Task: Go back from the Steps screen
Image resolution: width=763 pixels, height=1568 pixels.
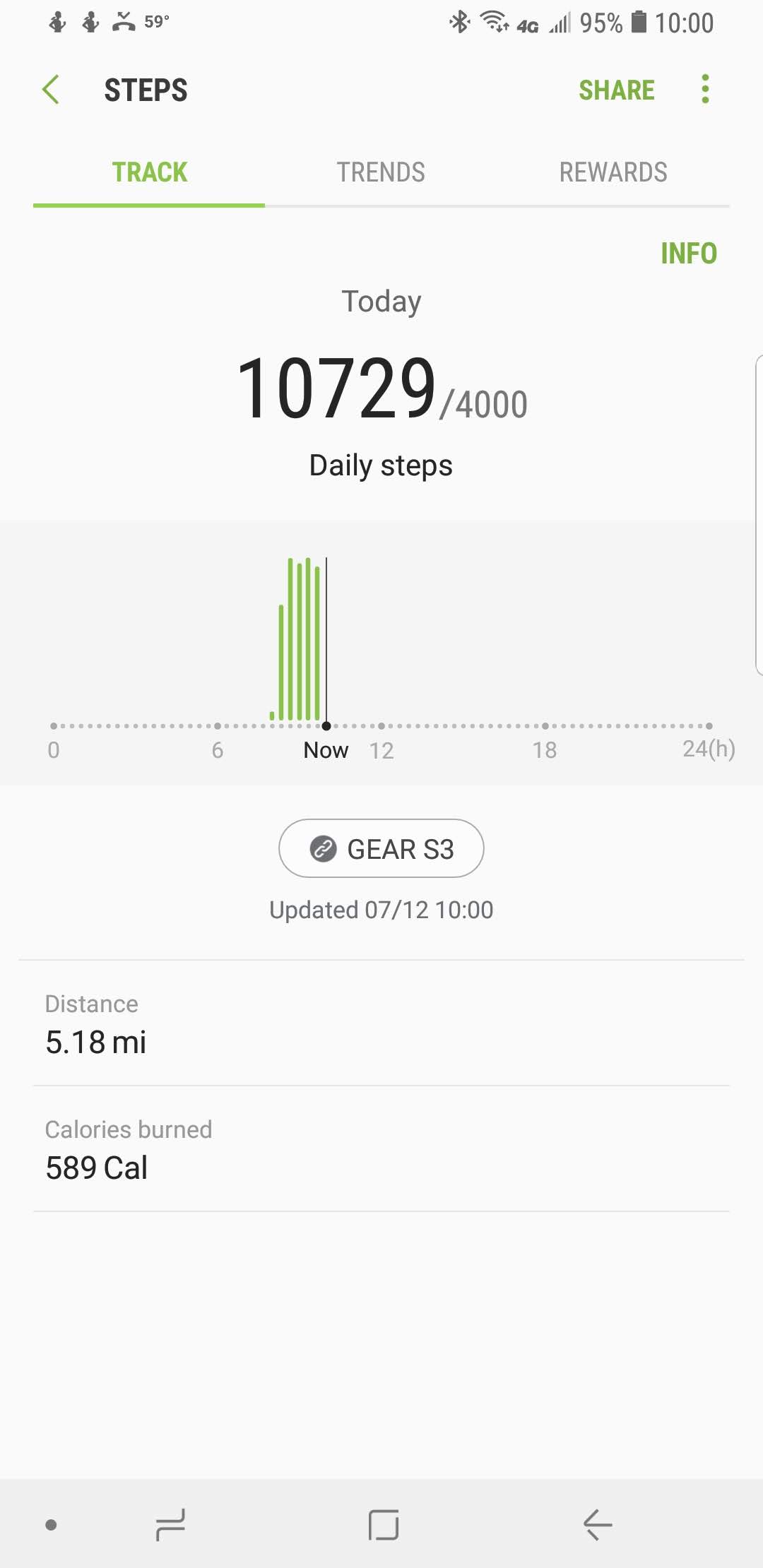Action: coord(51,90)
